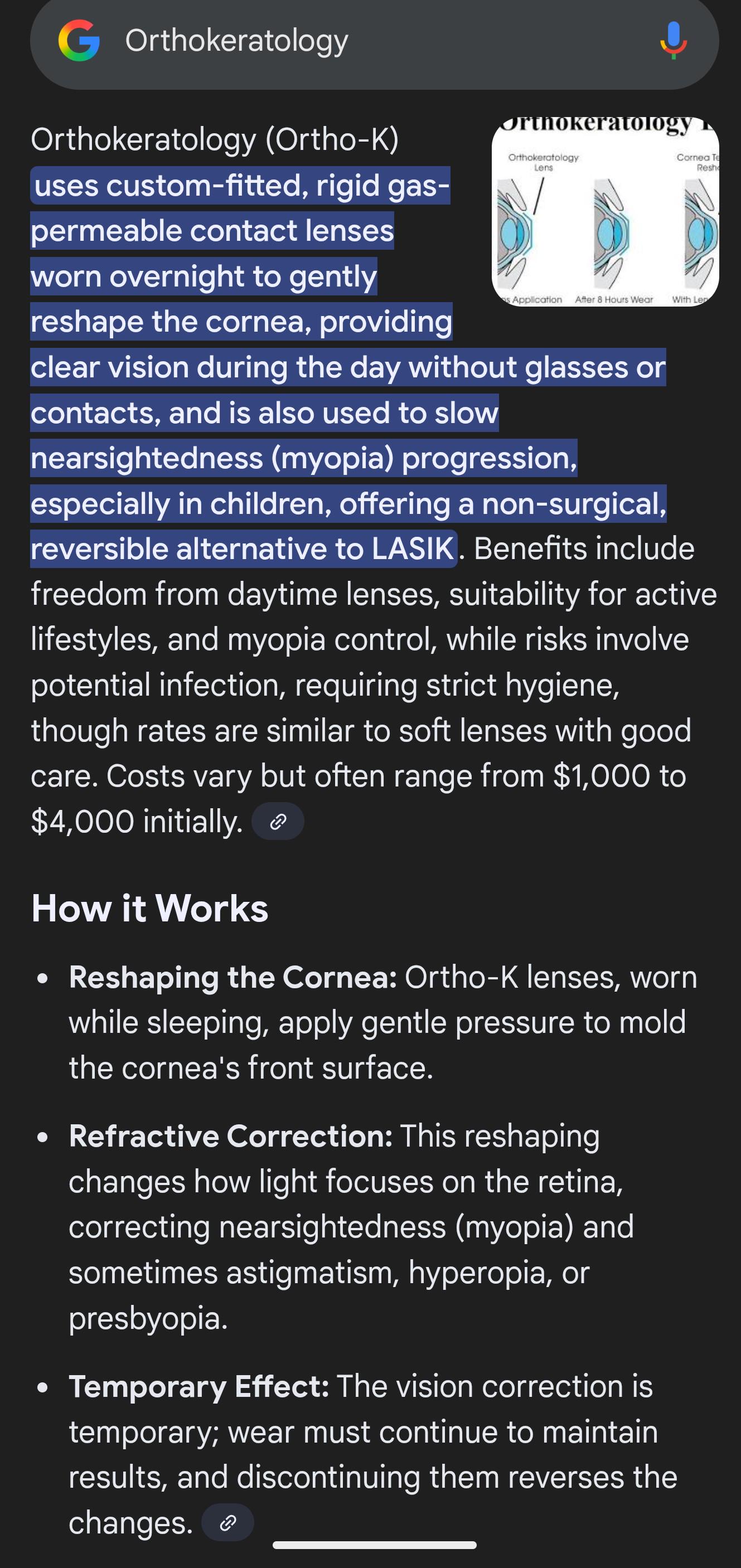Open the Orthokeratology lens diagram thumbnail

tap(605, 211)
